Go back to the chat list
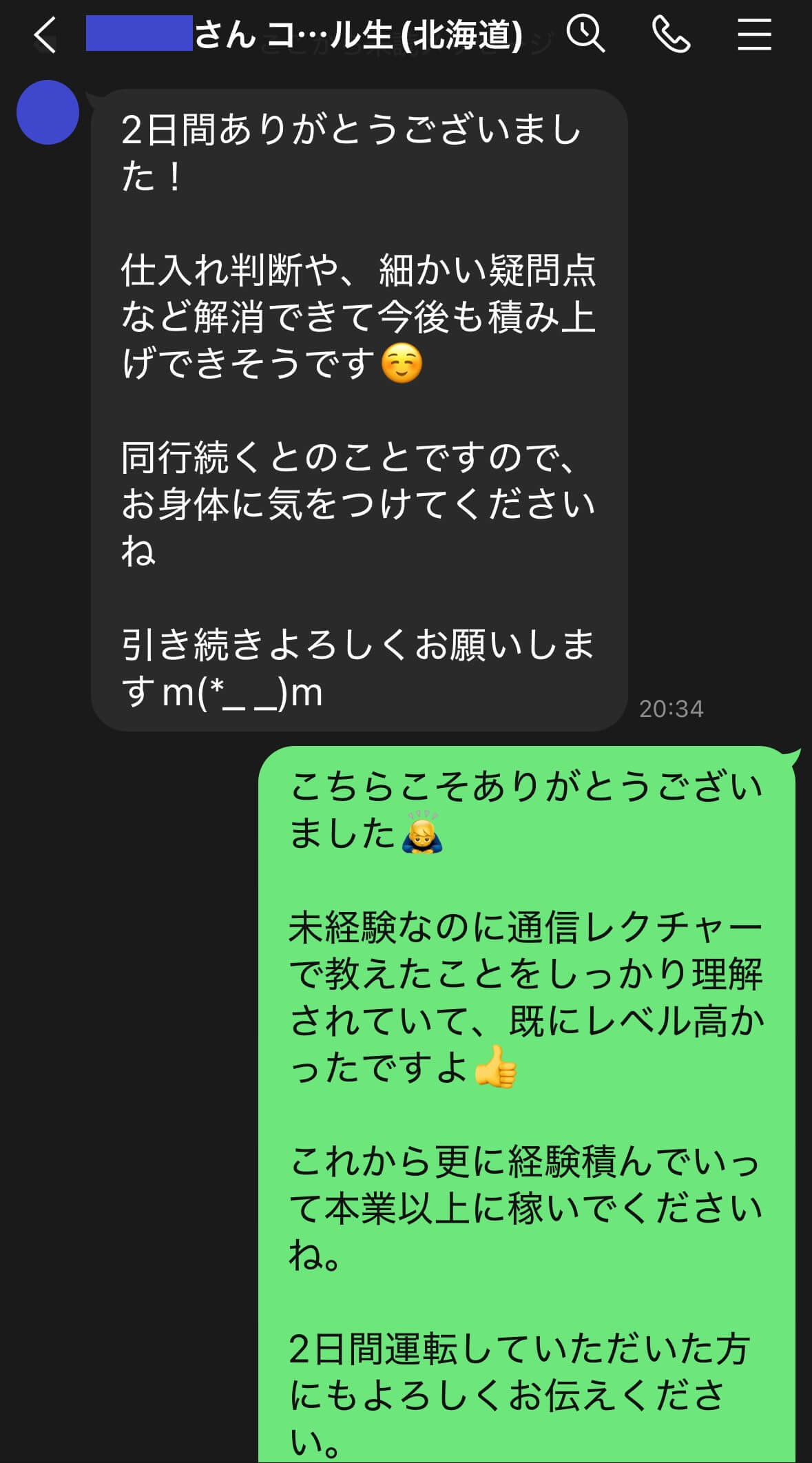Viewport: 812px width, 1463px height. point(45,35)
